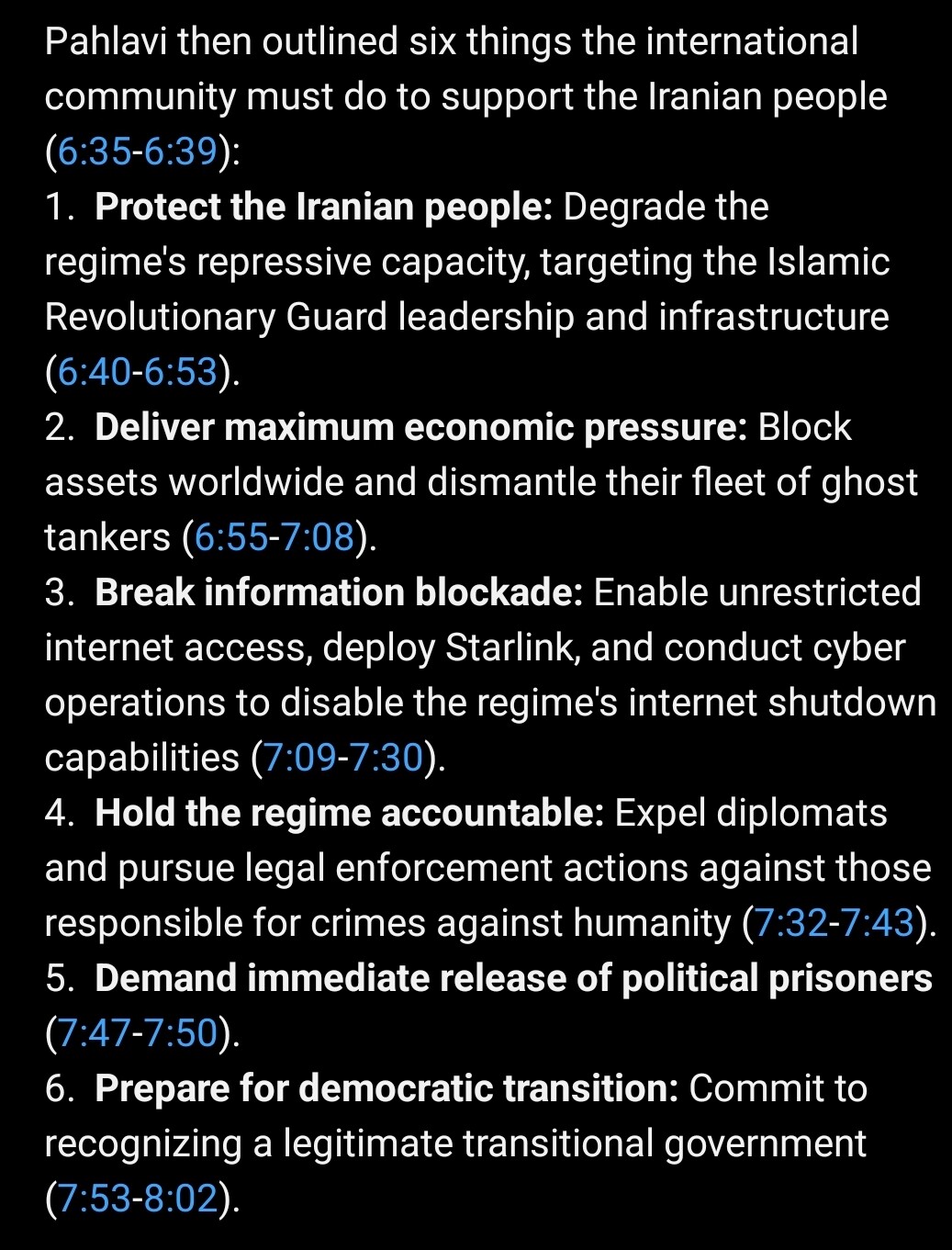Open the 7:30 timestamp link
The width and height of the screenshot is (952, 1250).
tap(386, 758)
